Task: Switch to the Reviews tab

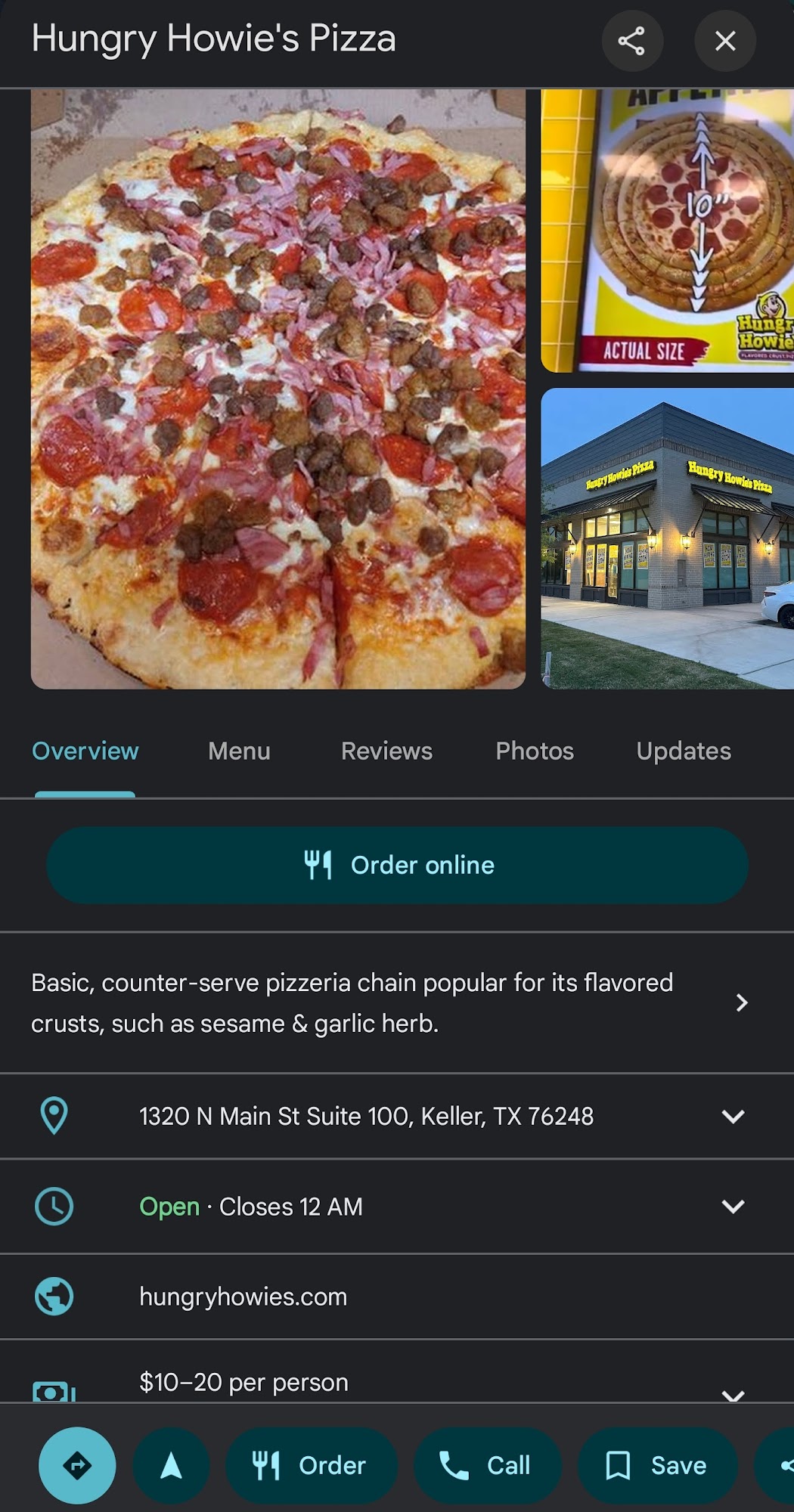Action: click(386, 751)
